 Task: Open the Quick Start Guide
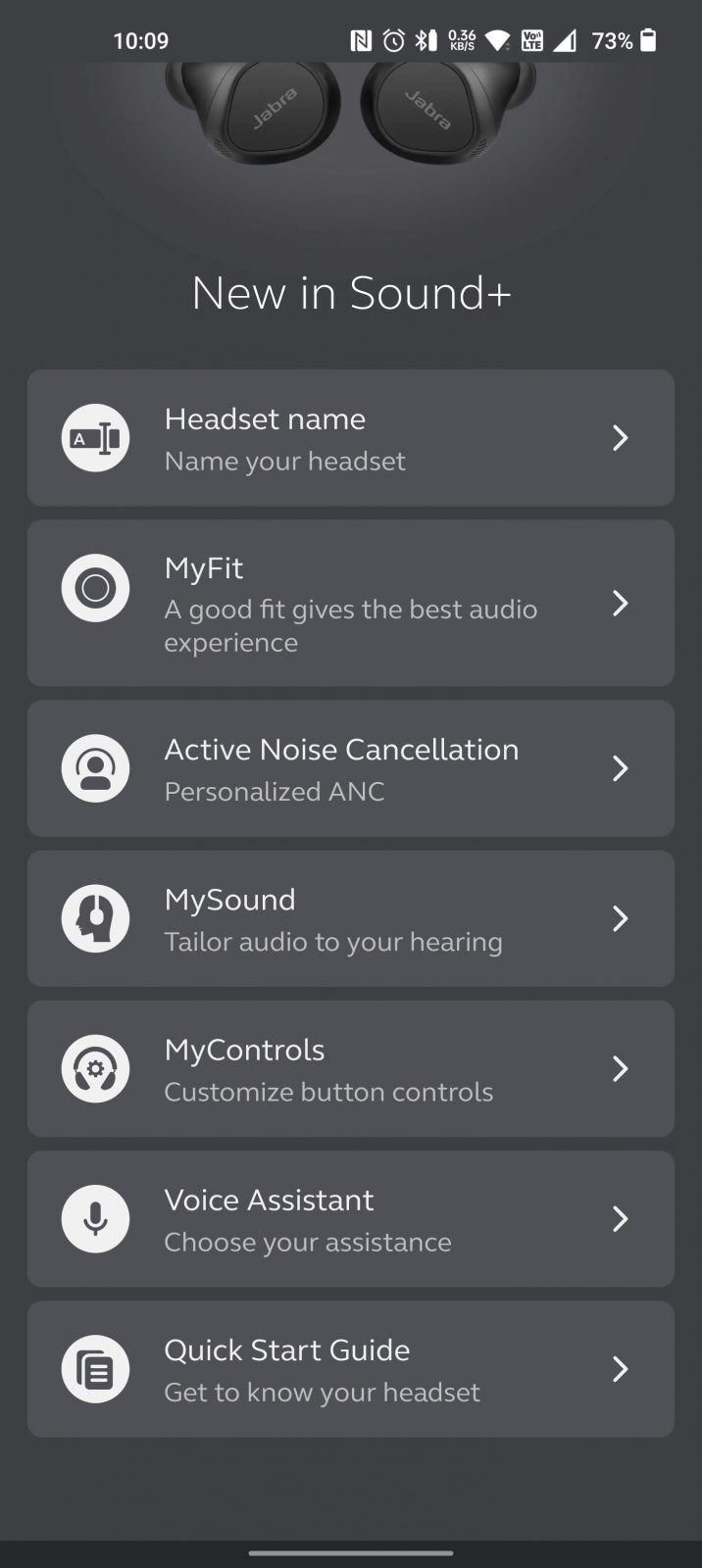[x=350, y=1369]
